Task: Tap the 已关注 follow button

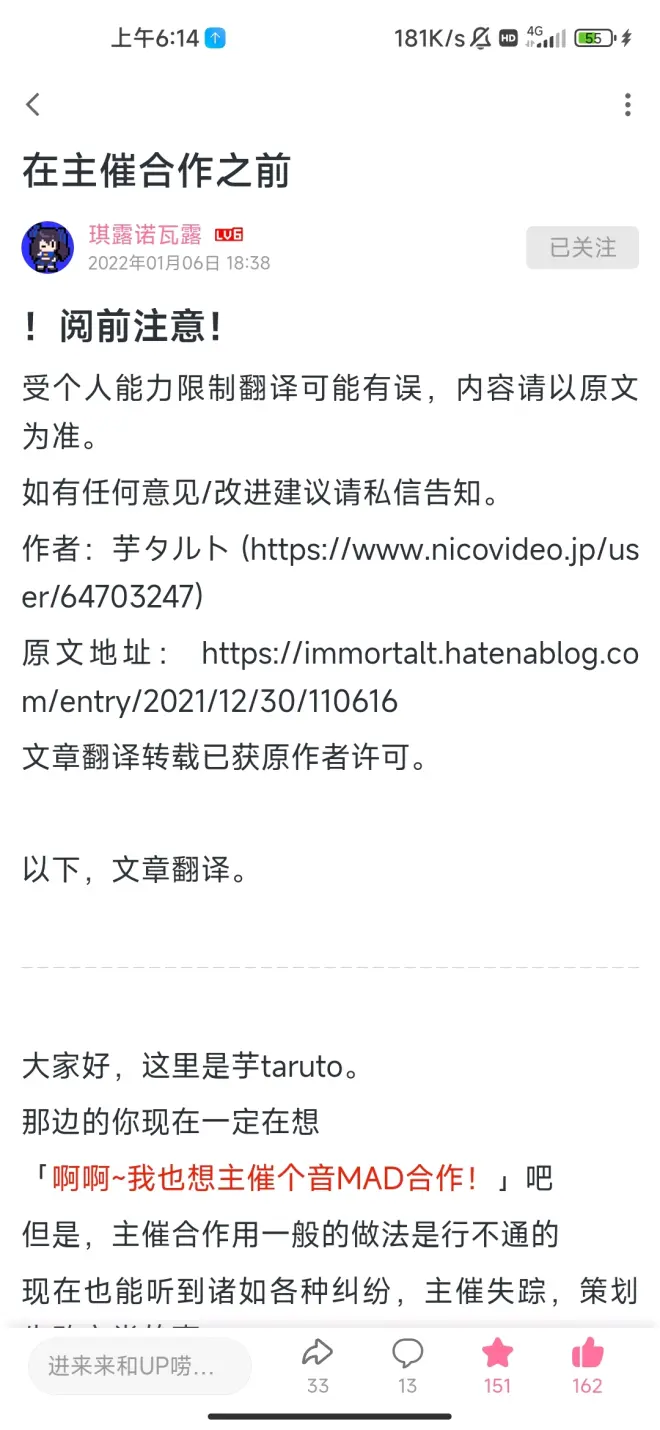Action: point(582,247)
